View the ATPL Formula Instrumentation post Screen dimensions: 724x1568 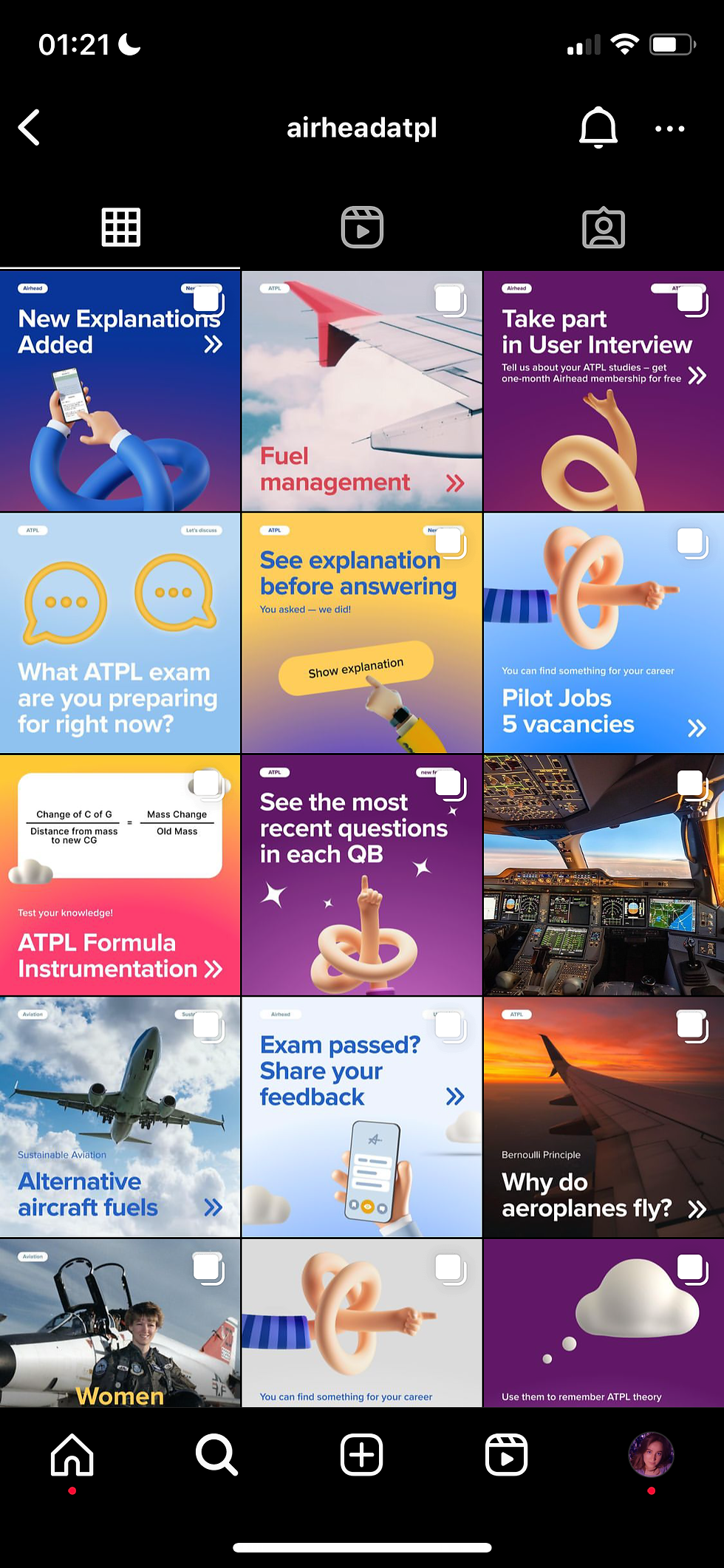pos(120,875)
